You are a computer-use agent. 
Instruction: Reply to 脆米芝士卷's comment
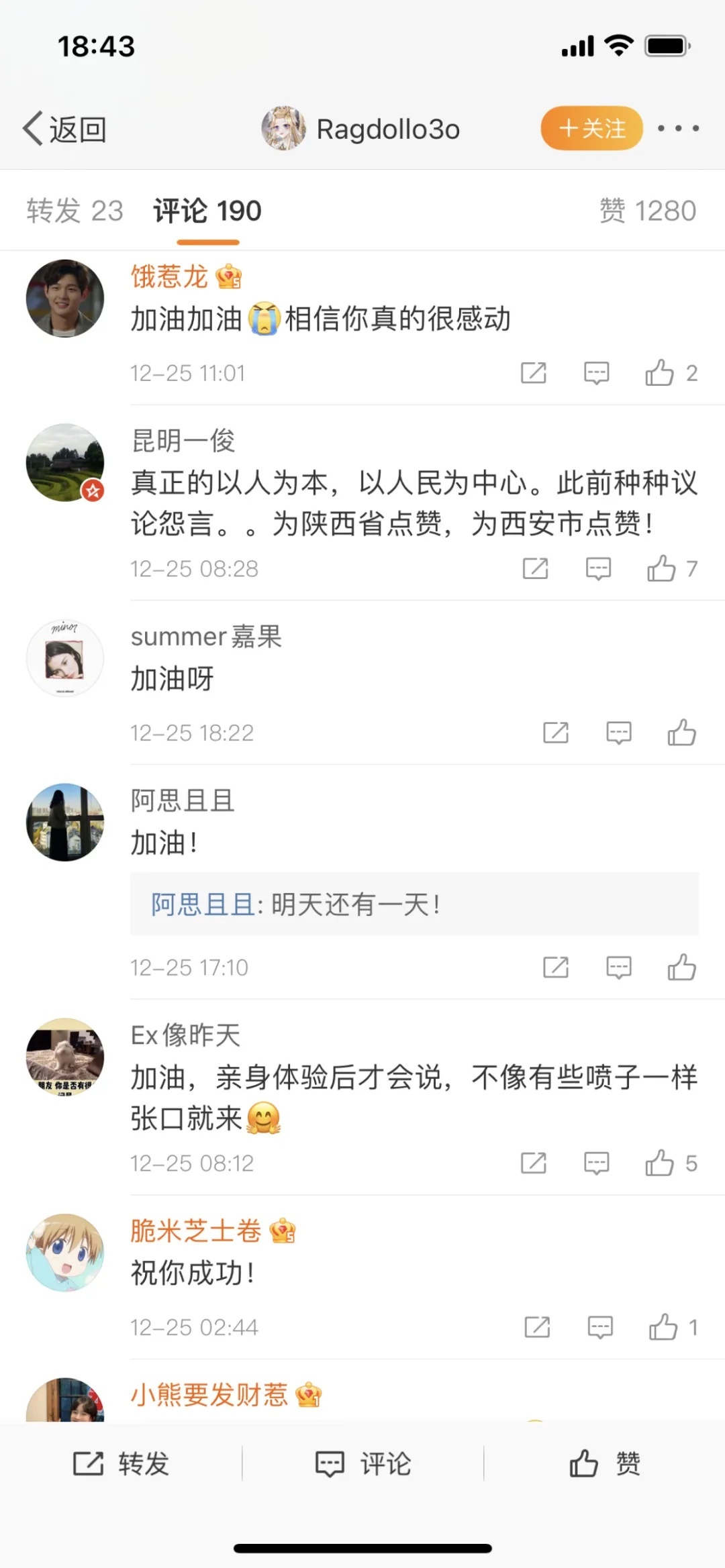pyautogui.click(x=600, y=1327)
